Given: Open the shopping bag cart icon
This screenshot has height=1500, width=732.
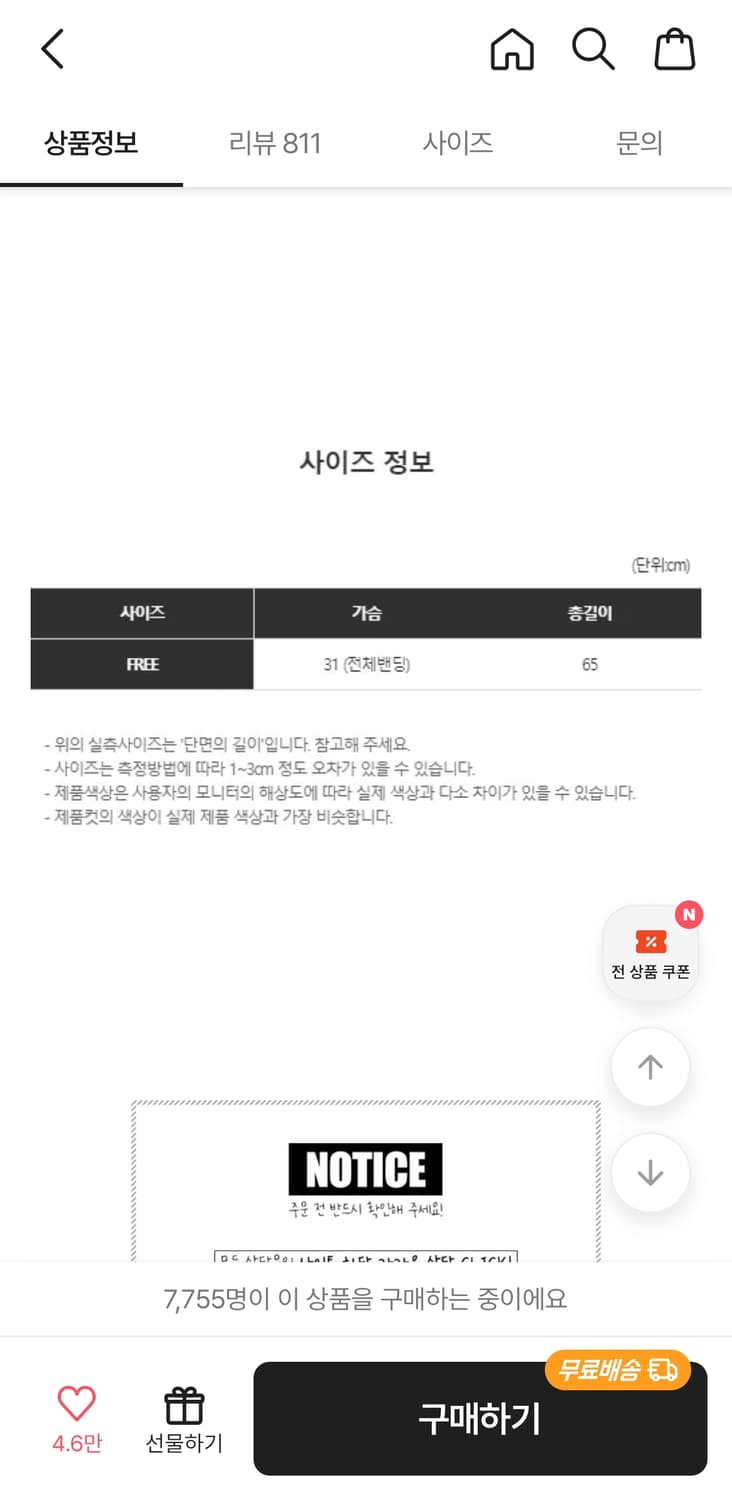Looking at the screenshot, I should click(x=674, y=48).
